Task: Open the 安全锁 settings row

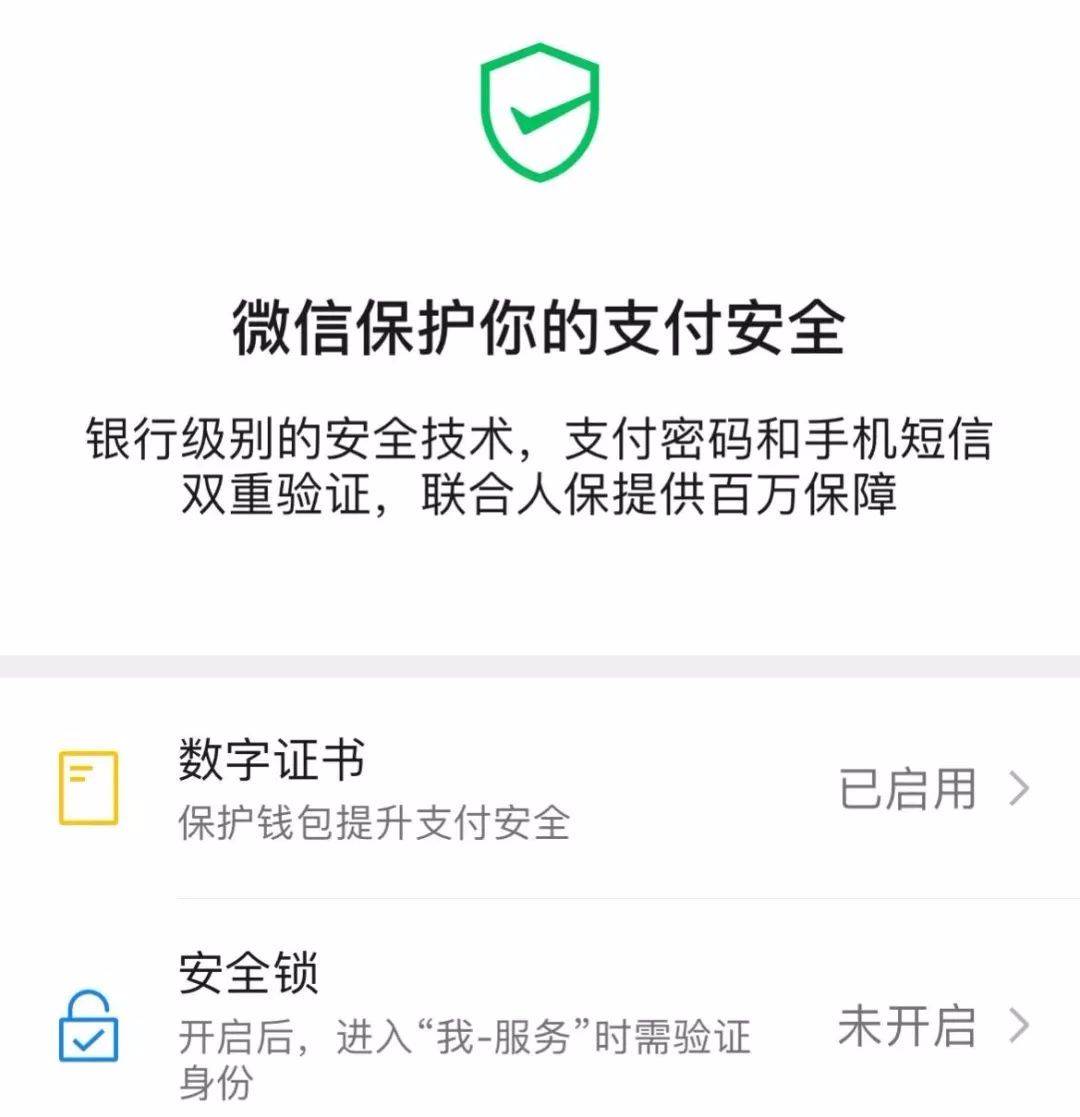Action: pyautogui.click(x=540, y=1025)
